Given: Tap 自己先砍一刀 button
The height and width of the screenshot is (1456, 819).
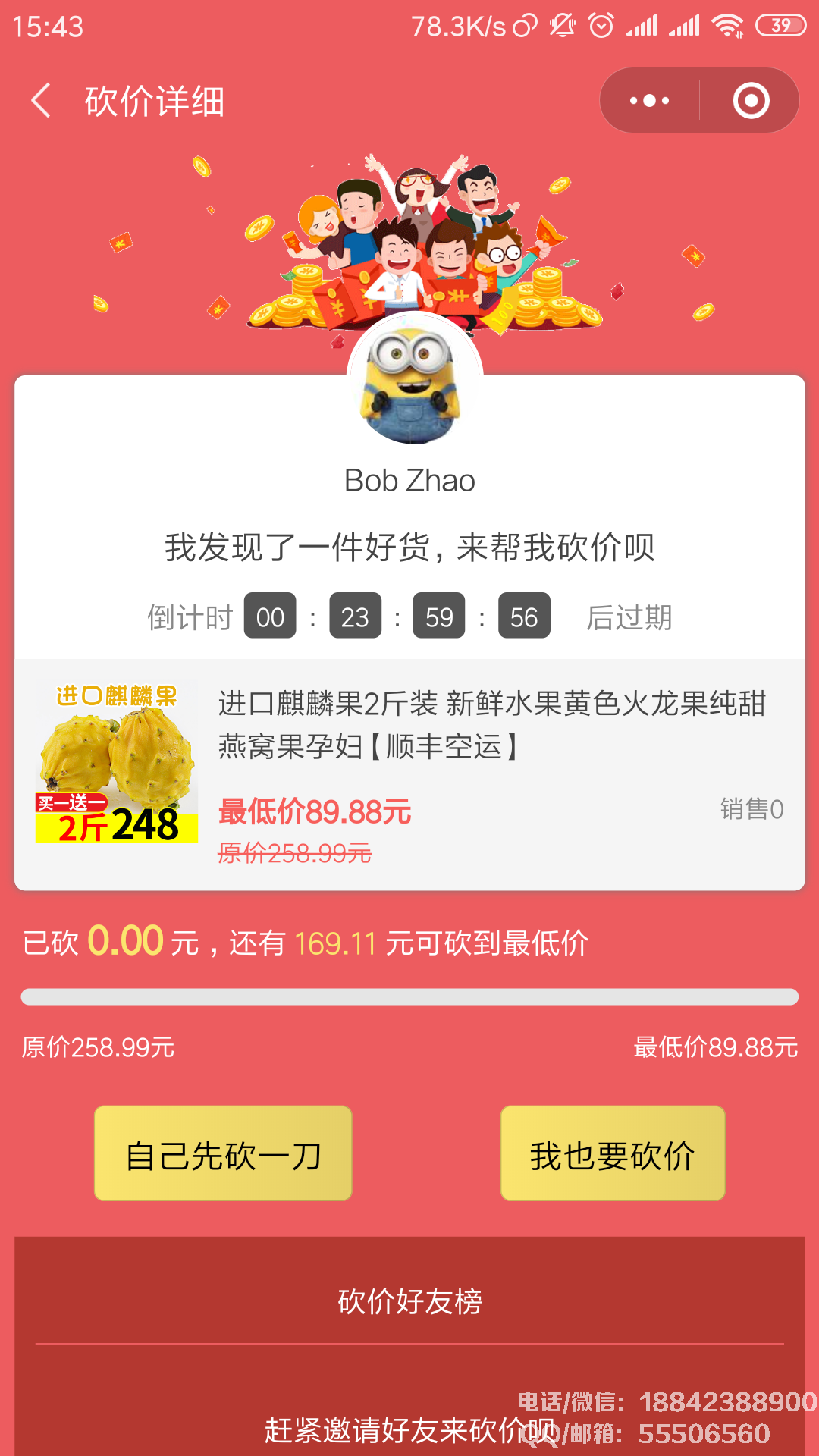Looking at the screenshot, I should click(223, 1153).
